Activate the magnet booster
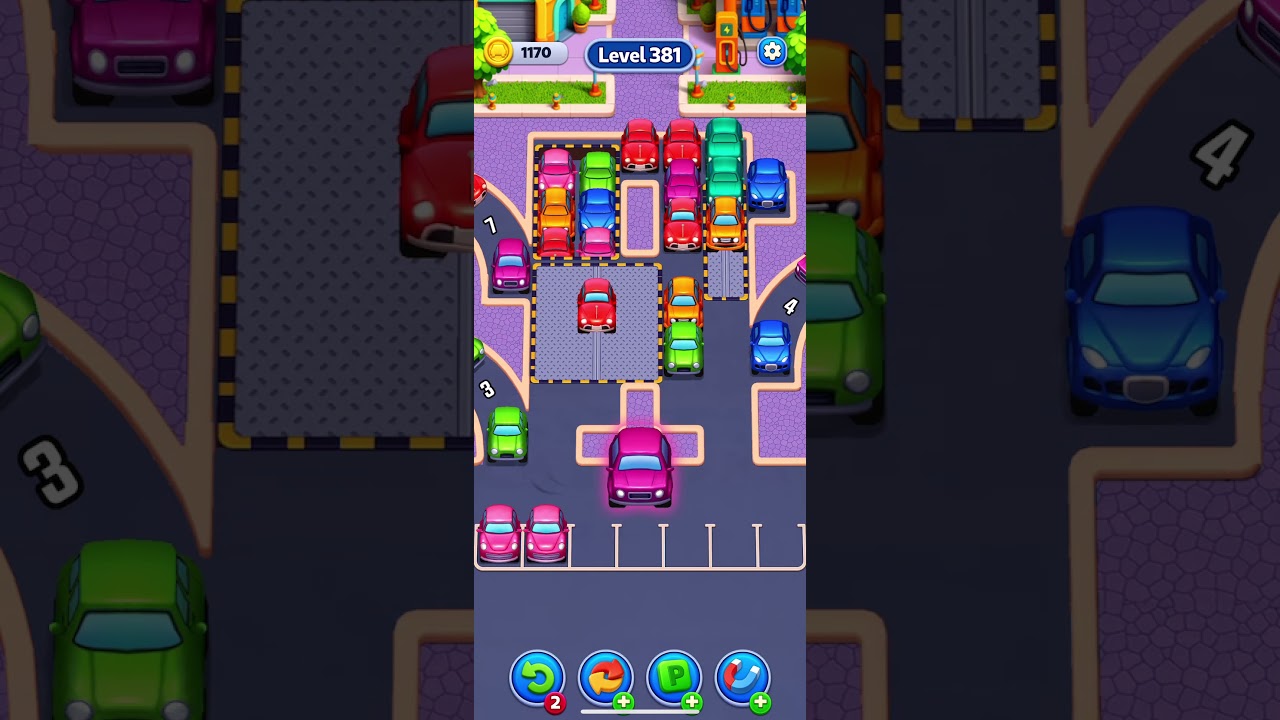This screenshot has width=1280, height=720. 742,678
